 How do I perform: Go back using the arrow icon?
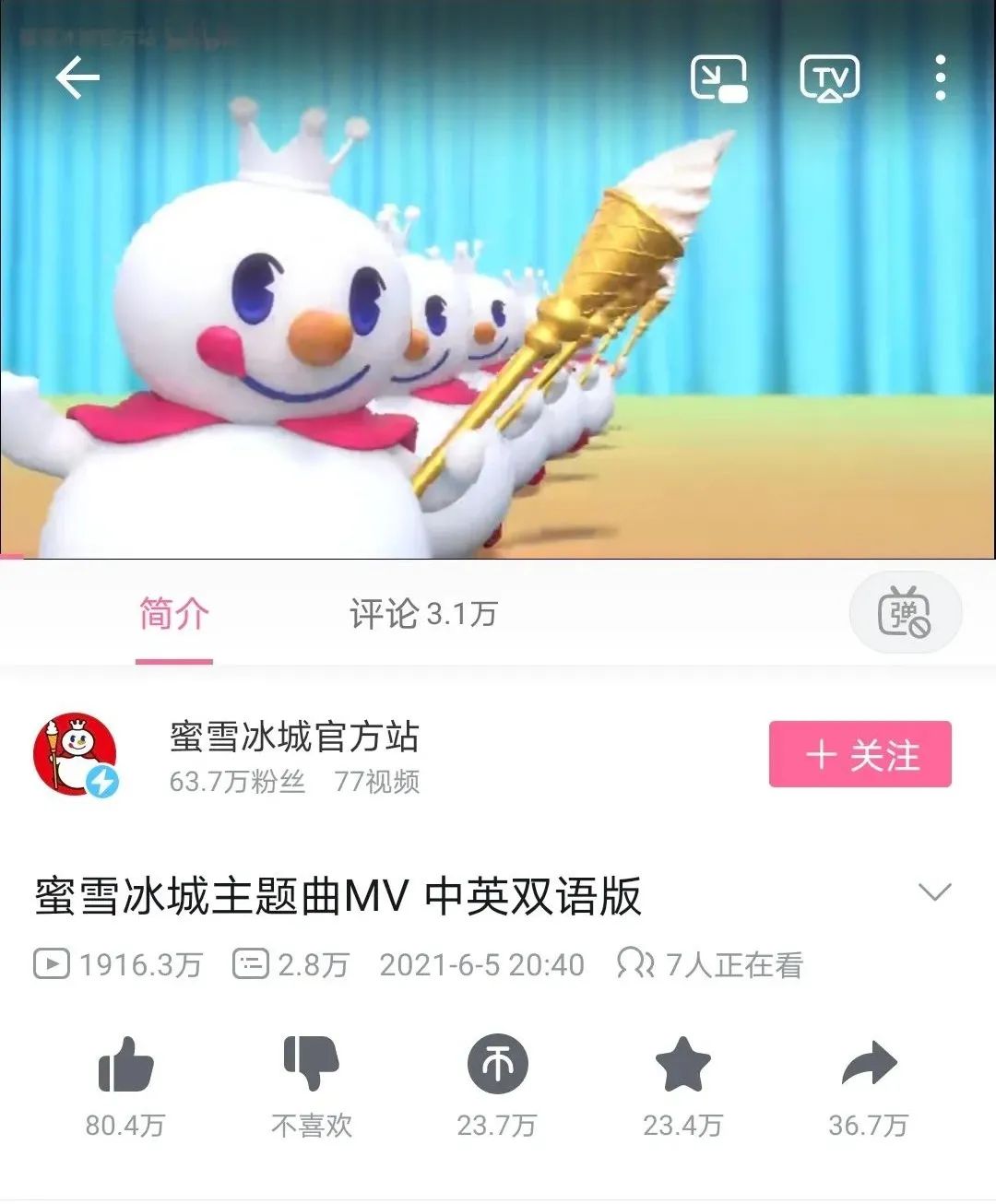(77, 77)
